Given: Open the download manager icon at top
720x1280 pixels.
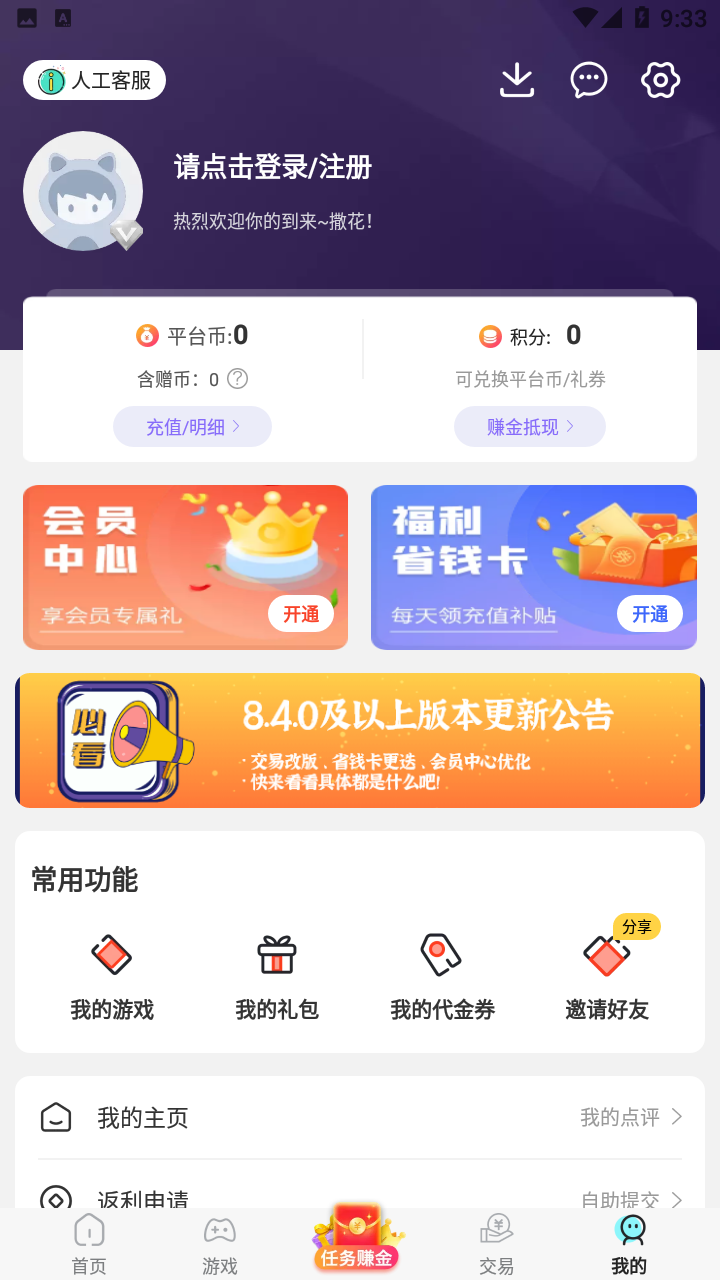Looking at the screenshot, I should [x=516, y=79].
